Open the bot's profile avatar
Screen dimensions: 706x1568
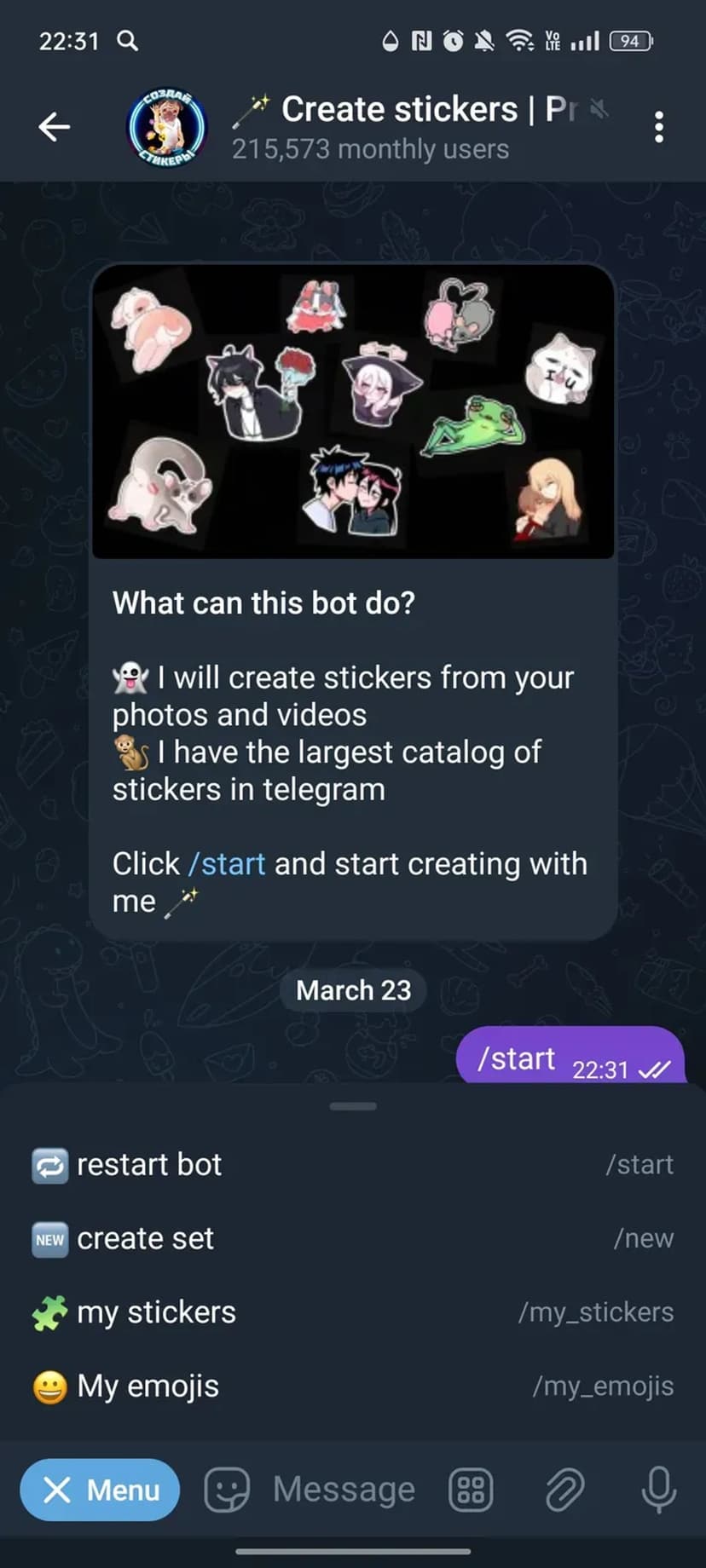point(167,127)
